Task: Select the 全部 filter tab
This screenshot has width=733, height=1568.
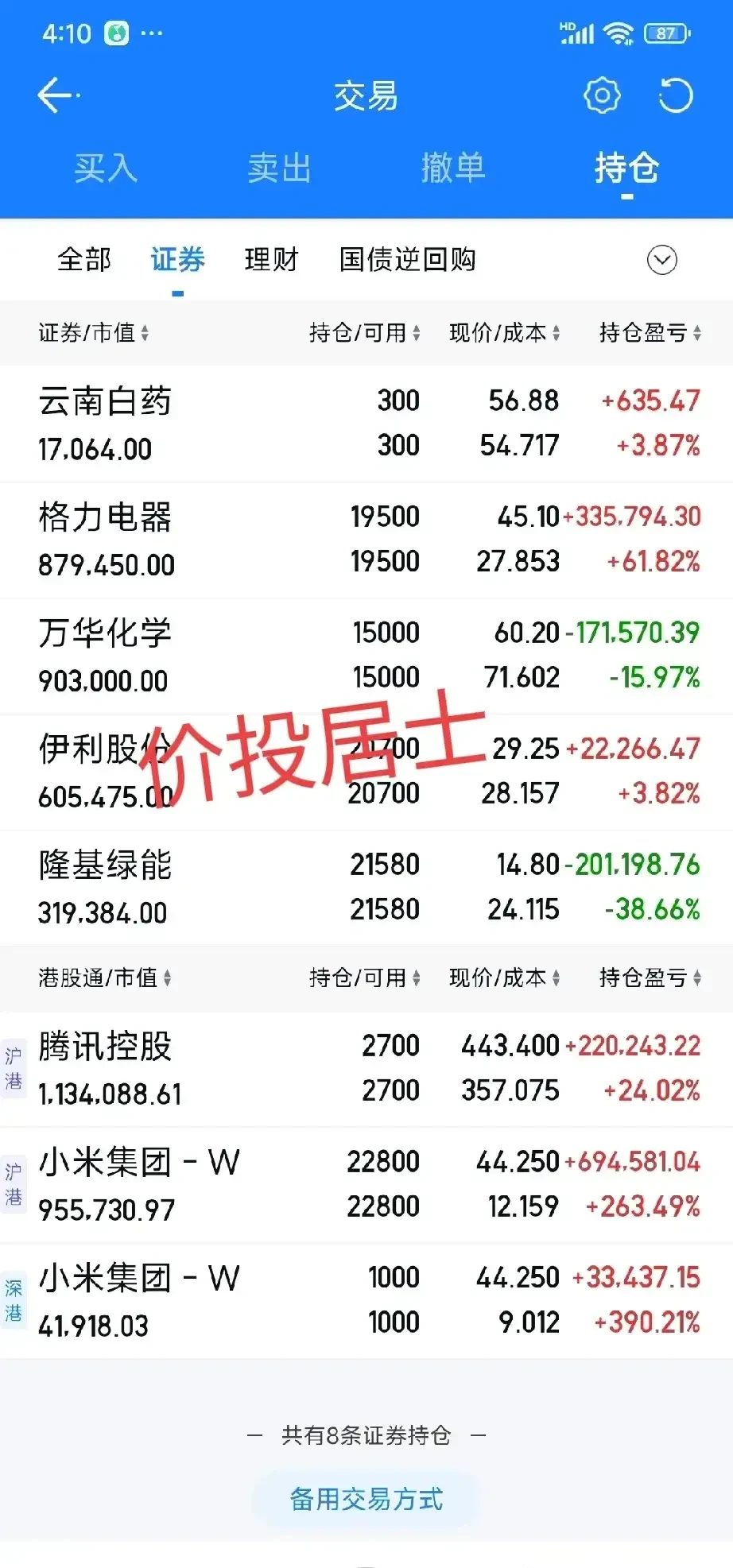Action: [x=83, y=260]
